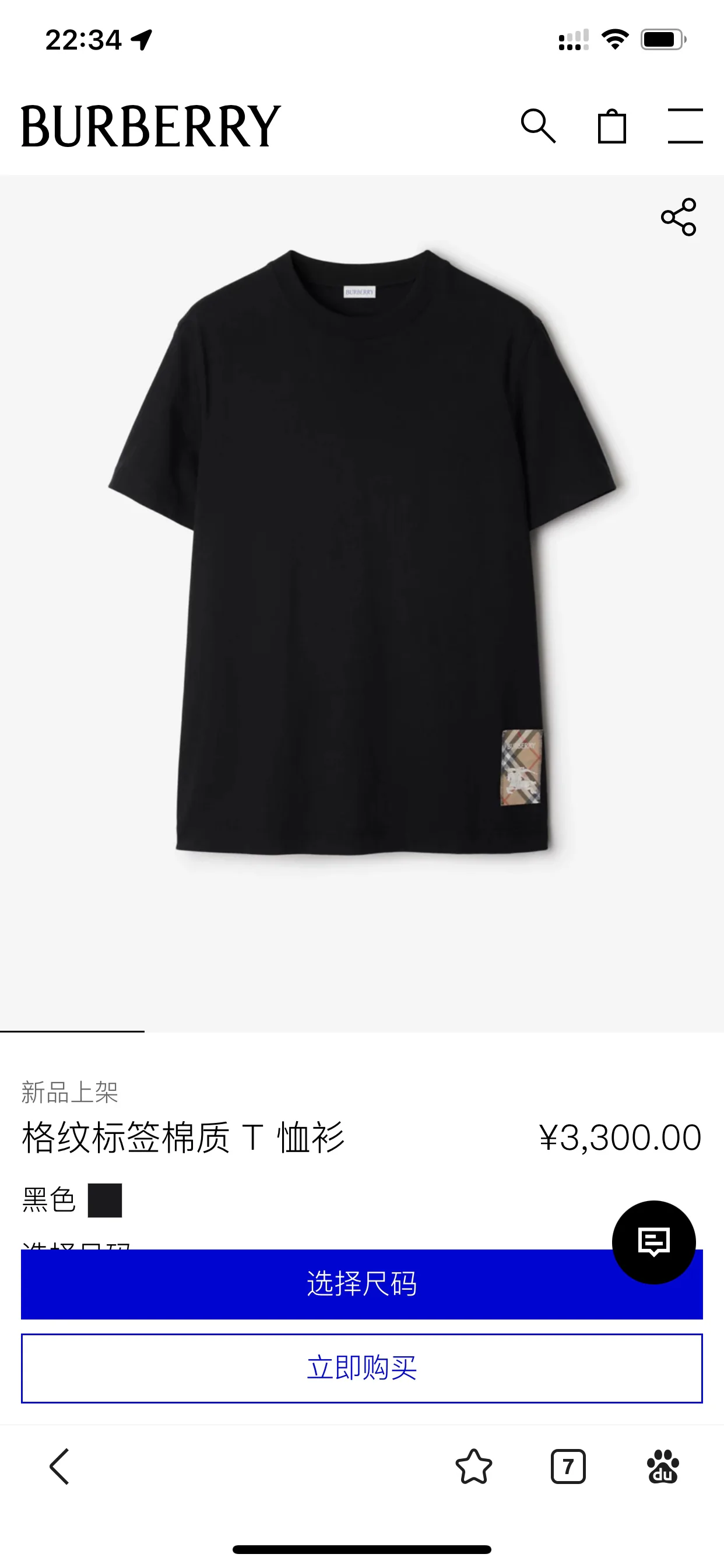Open the black T-shirt product image
This screenshot has height=1568, width=724.
(362, 551)
